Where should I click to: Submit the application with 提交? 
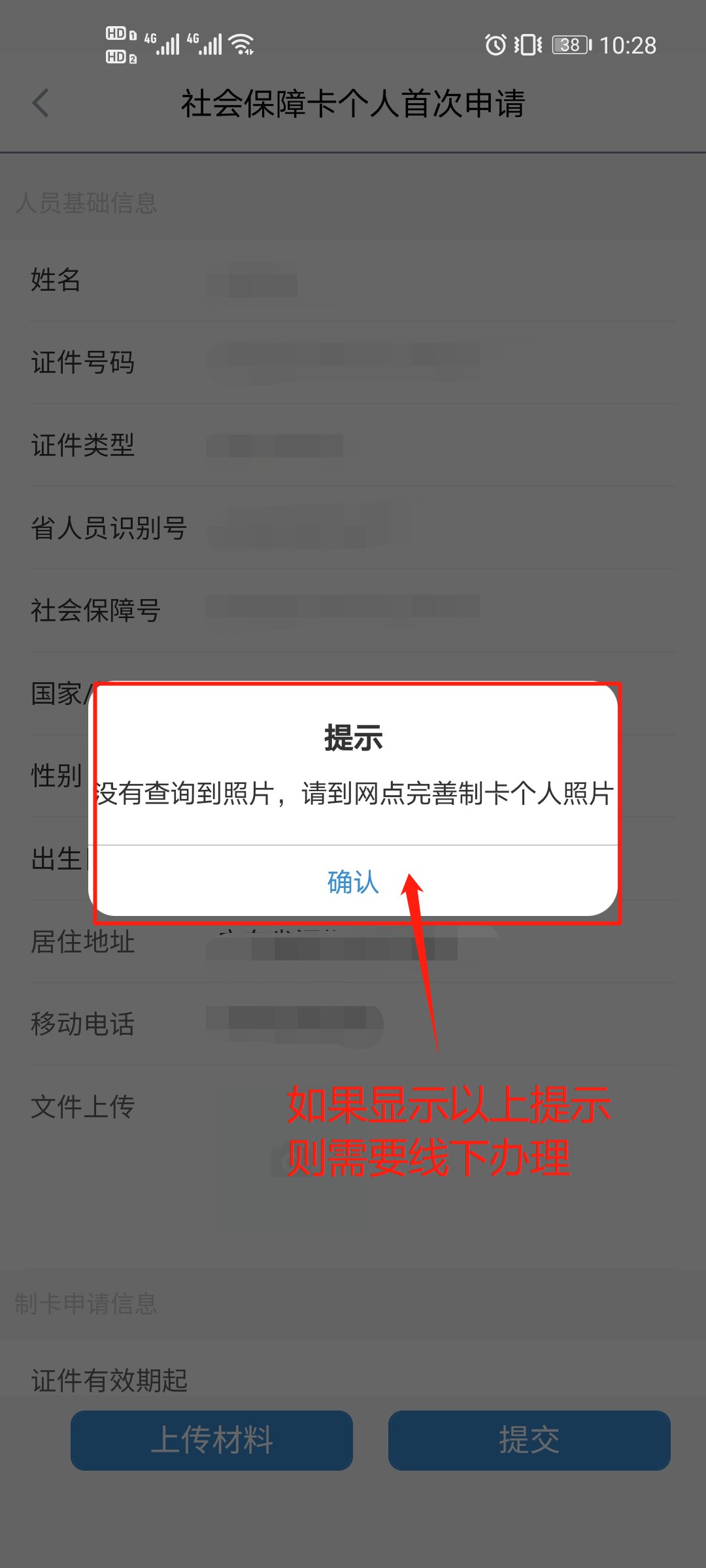[529, 1440]
